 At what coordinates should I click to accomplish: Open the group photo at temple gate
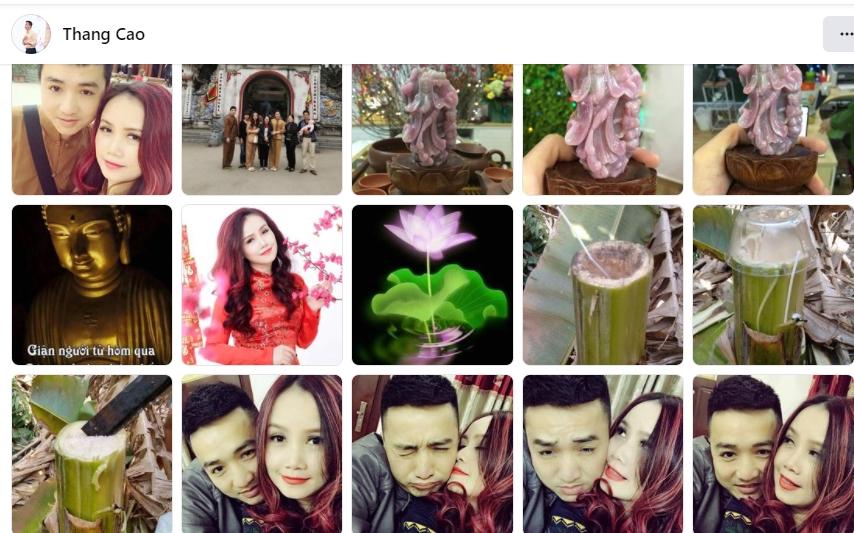[x=262, y=129]
